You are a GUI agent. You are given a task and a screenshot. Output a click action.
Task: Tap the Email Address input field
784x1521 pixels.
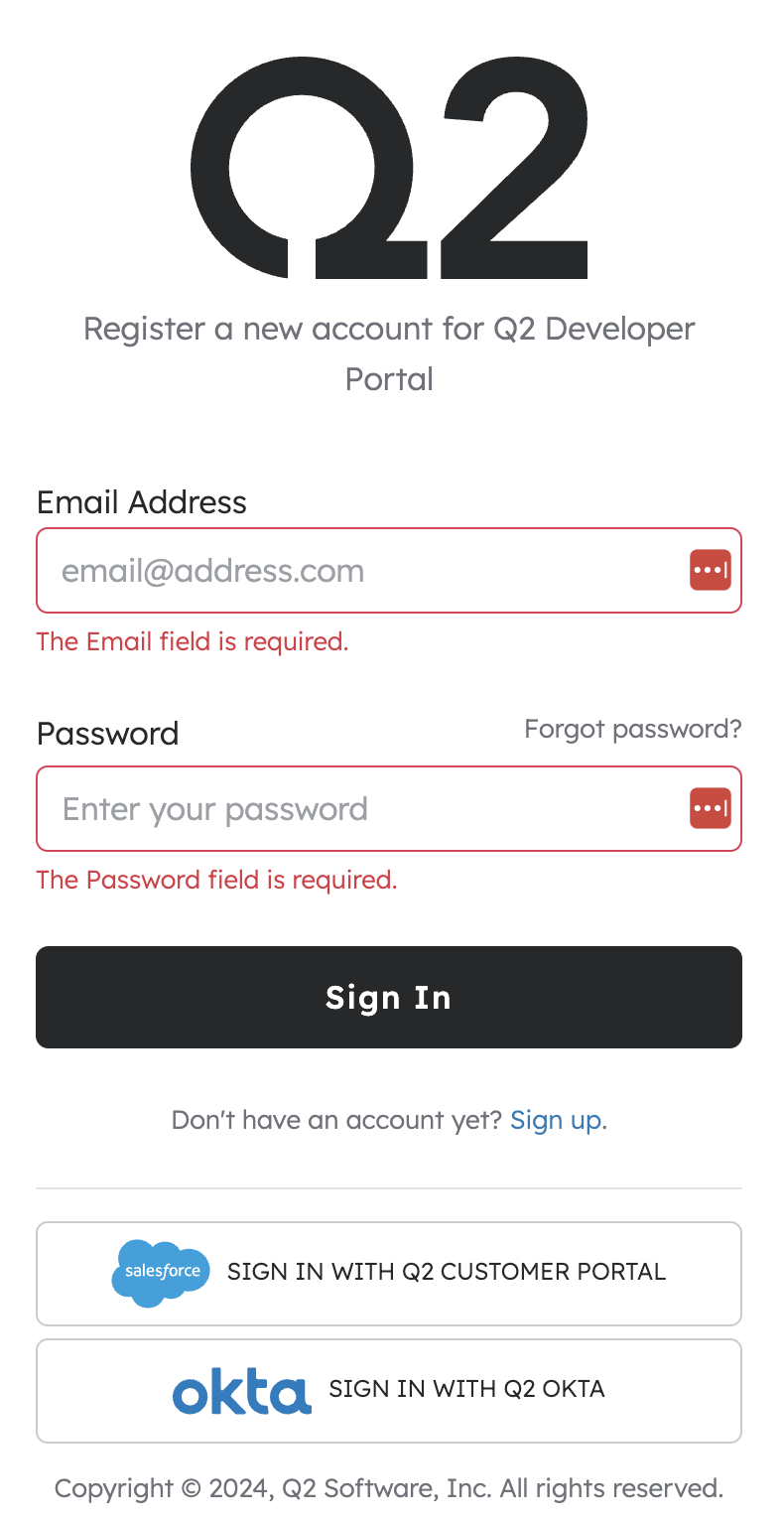click(389, 570)
